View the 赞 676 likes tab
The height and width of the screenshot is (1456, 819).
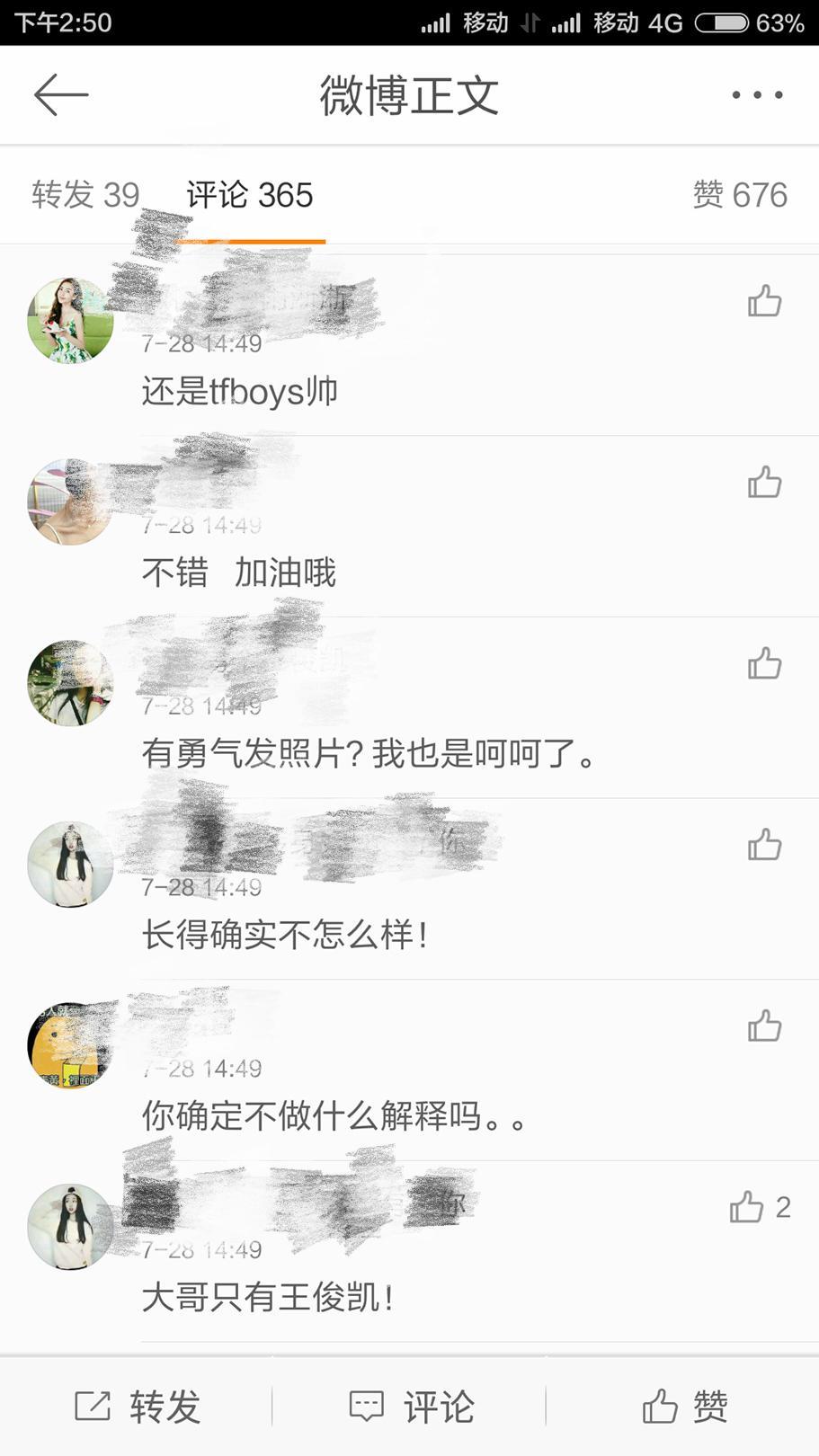(739, 195)
